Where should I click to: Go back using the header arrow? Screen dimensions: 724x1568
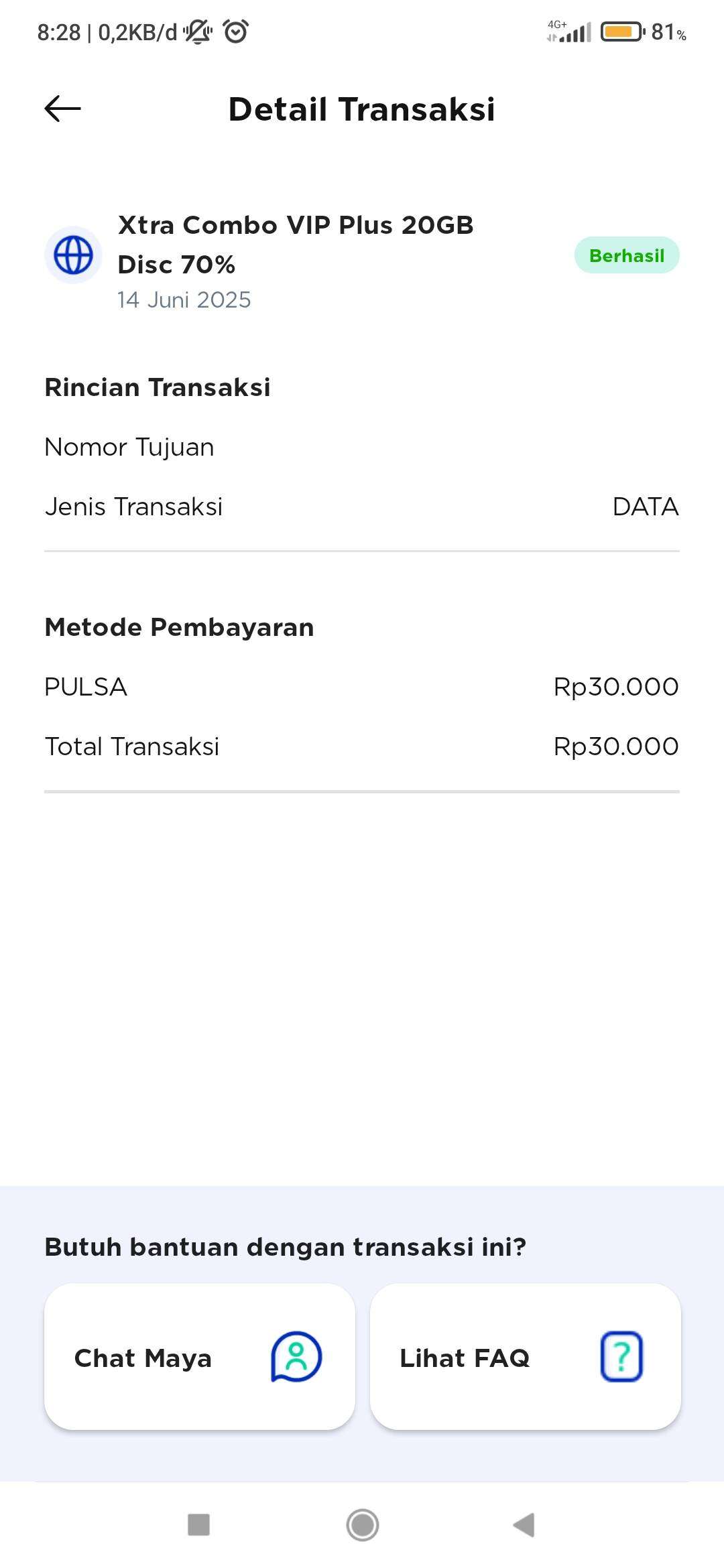point(62,109)
